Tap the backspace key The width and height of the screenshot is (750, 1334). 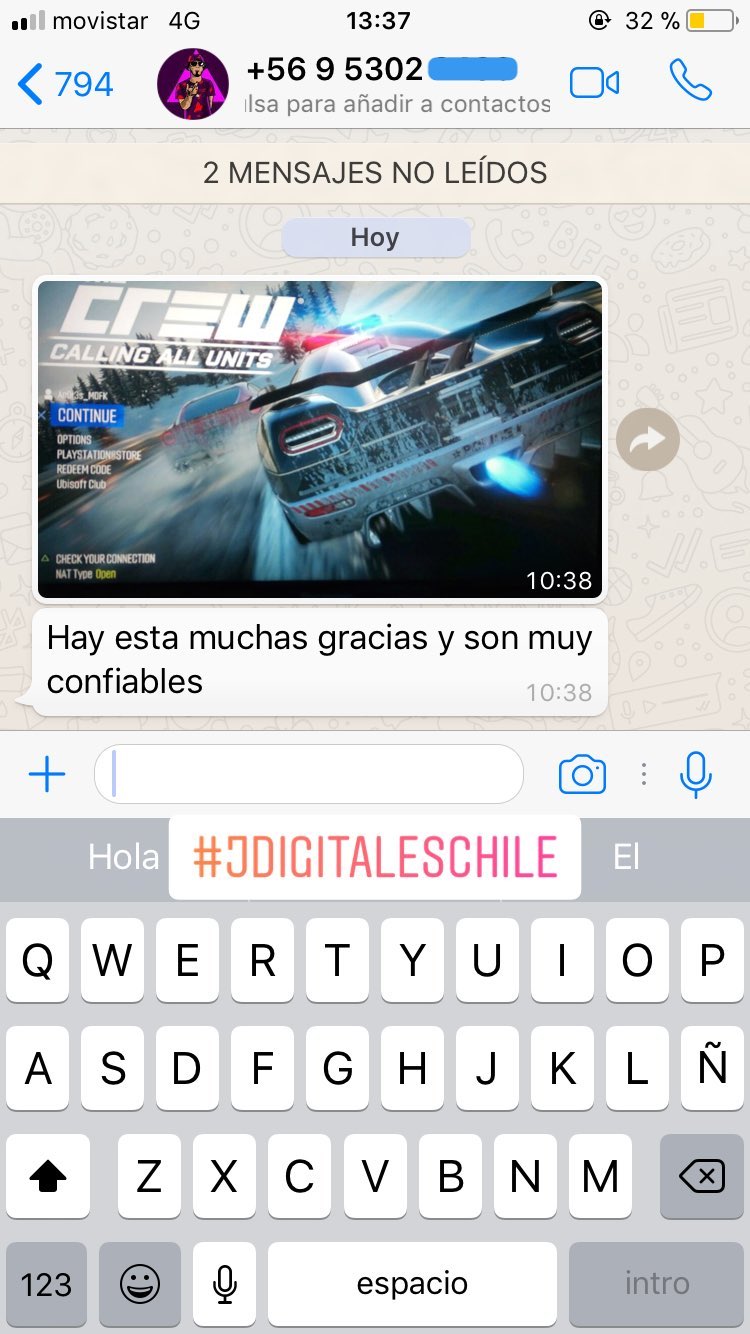(702, 1176)
